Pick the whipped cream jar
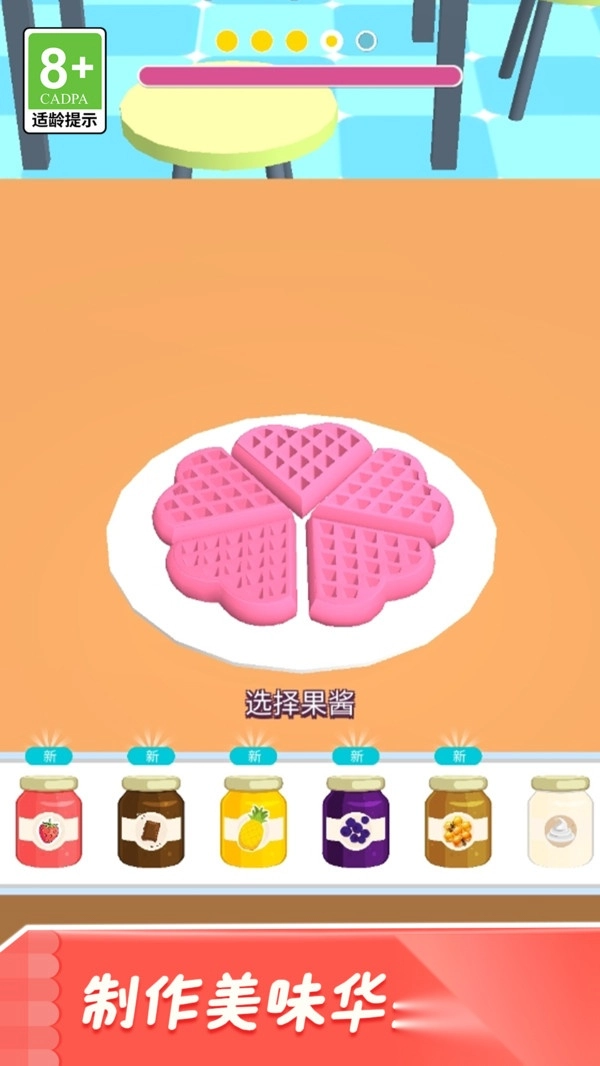 [x=560, y=822]
